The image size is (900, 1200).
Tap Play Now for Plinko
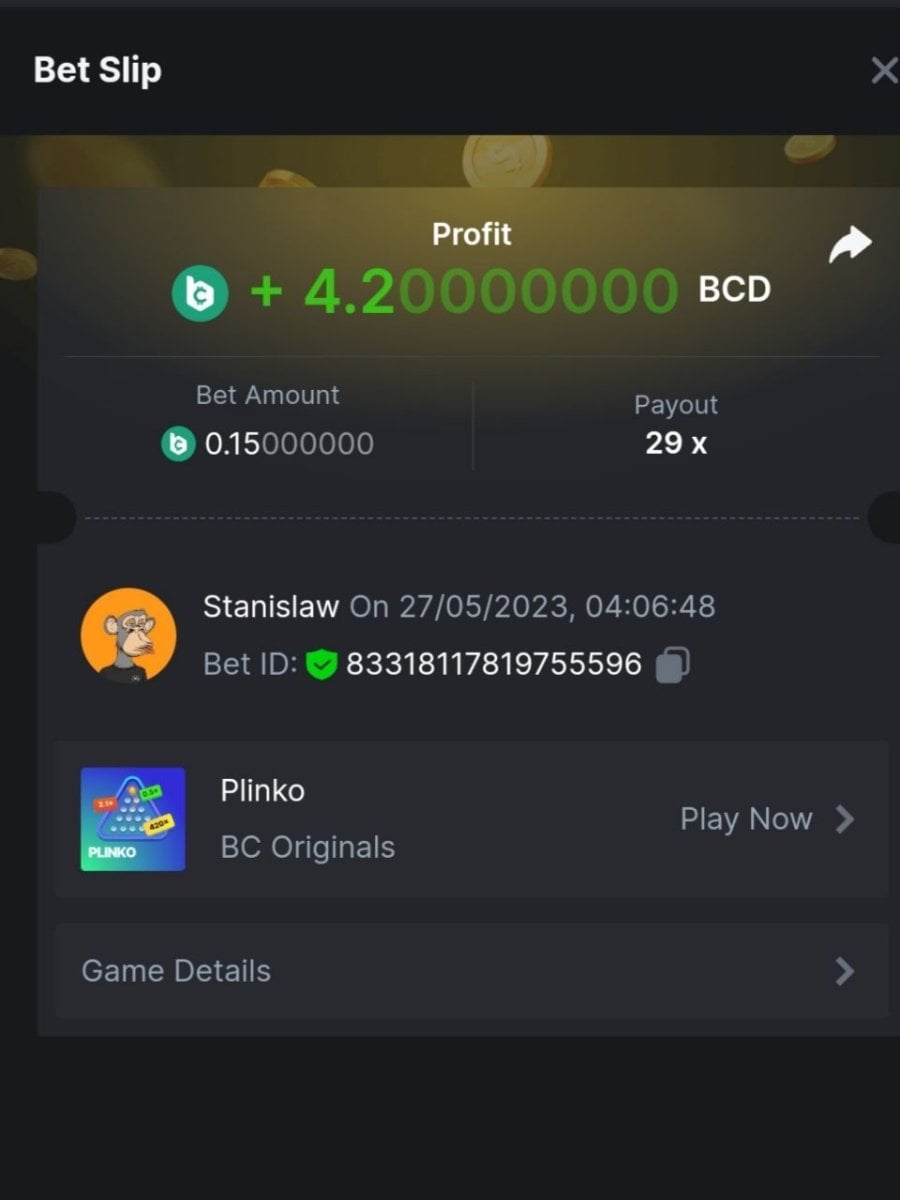(766, 819)
